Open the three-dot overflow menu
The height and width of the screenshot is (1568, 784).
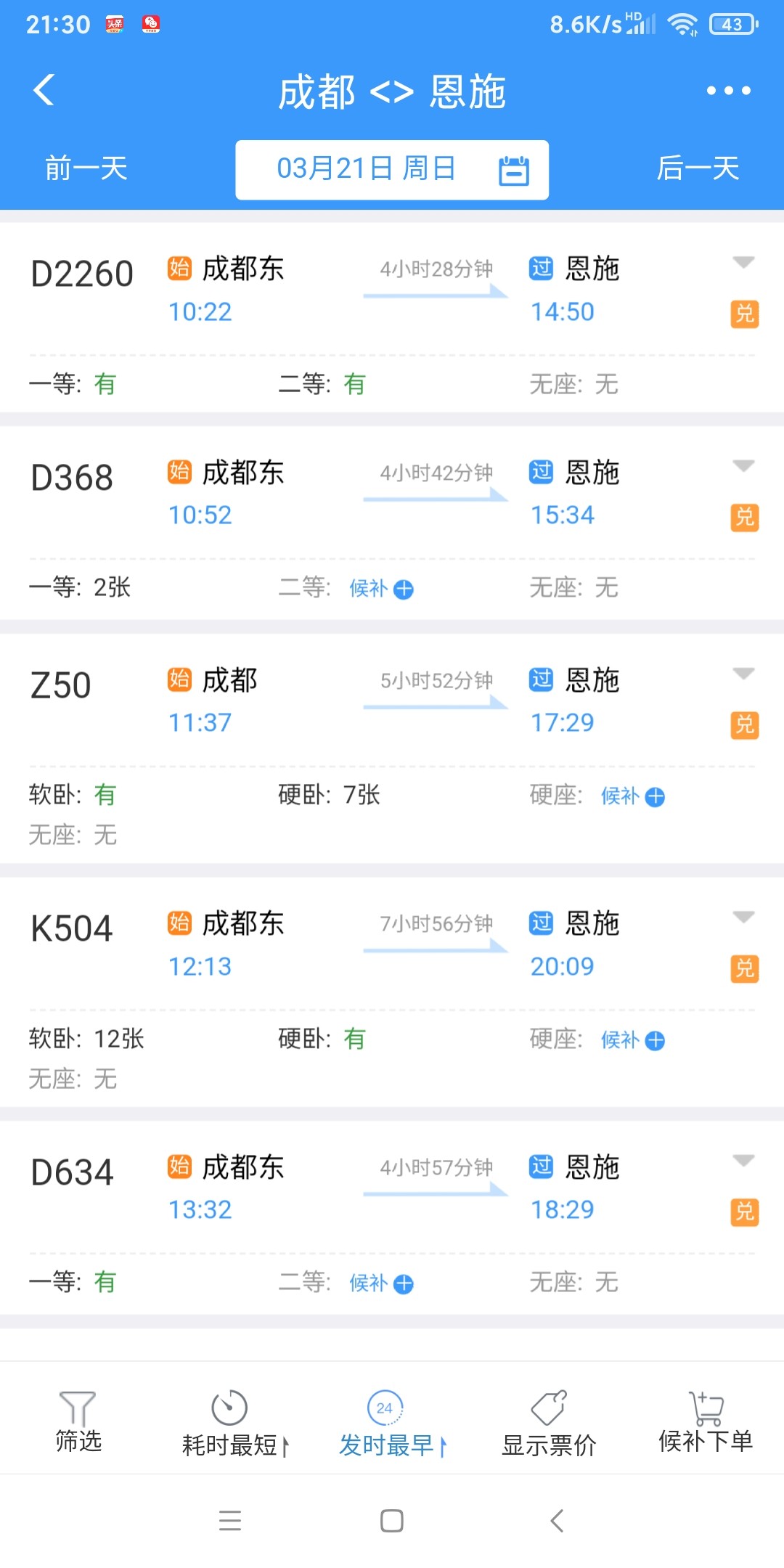pyautogui.click(x=728, y=91)
